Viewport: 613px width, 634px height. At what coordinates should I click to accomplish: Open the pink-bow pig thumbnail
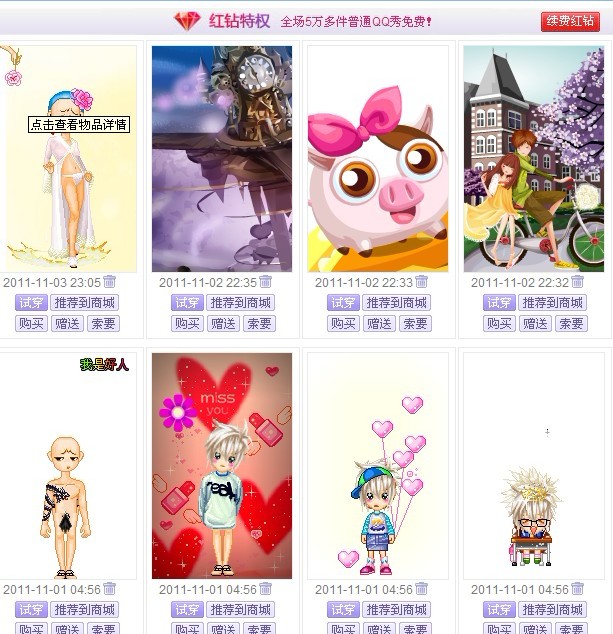(378, 160)
